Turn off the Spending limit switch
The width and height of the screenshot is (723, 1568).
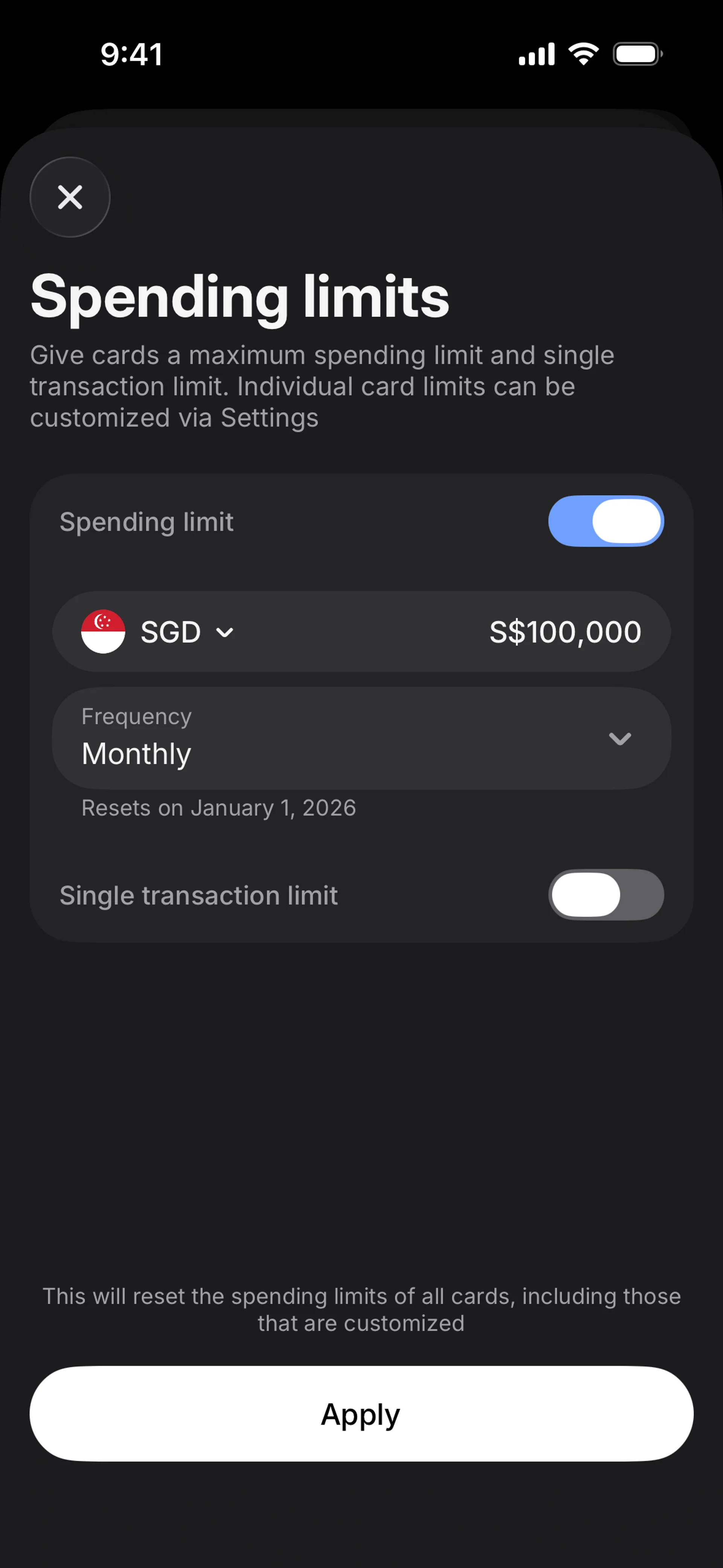606,521
